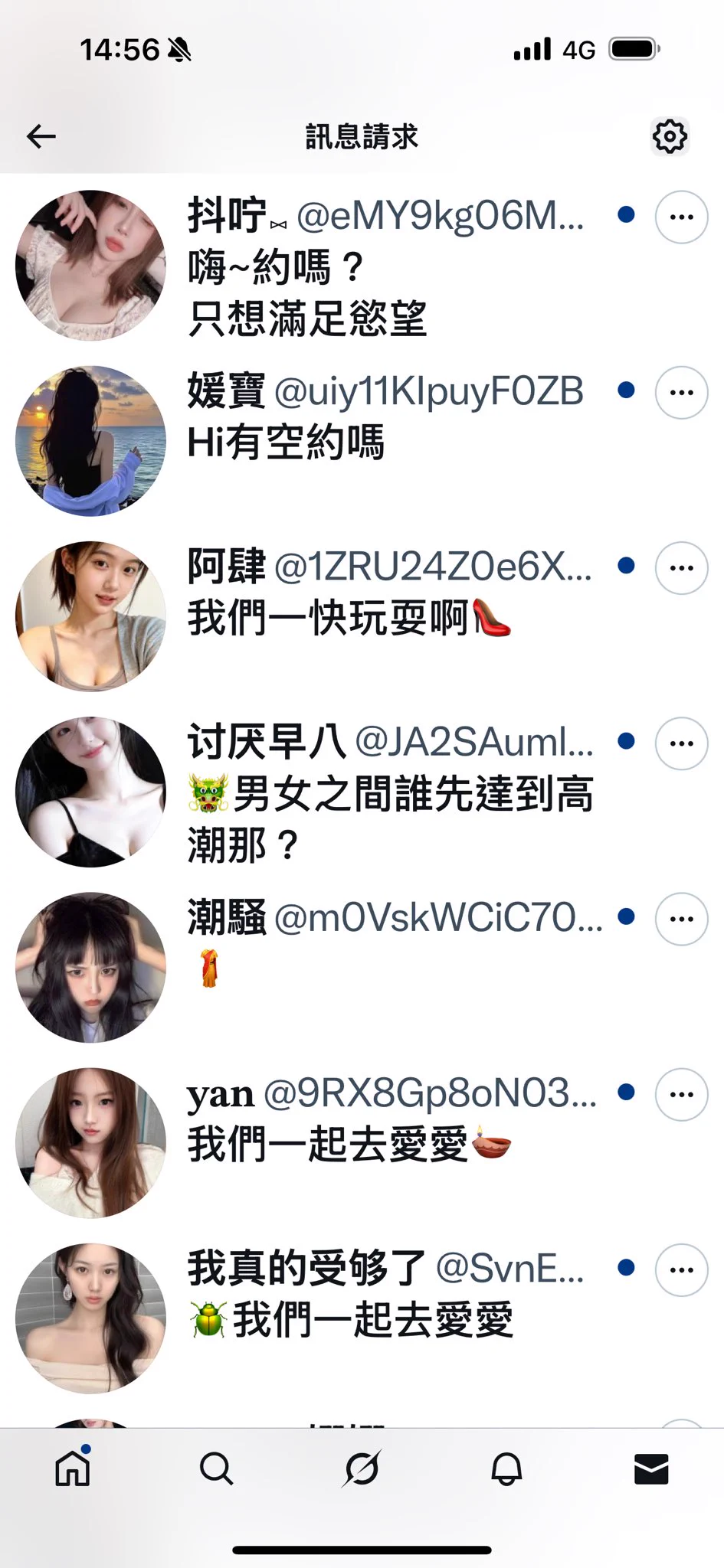Screen dimensions: 724x1568
Task: Open the Grok explore icon
Action: coord(362,1468)
